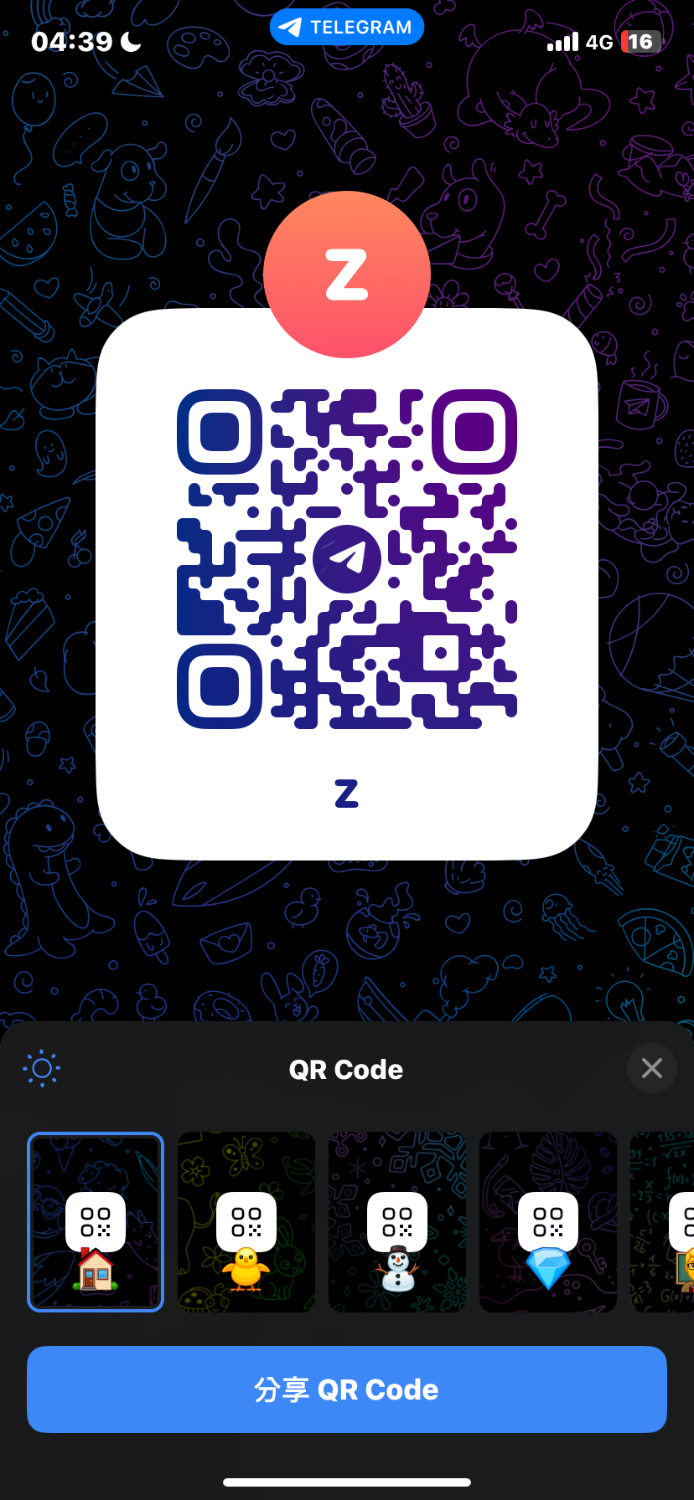Select the house QR theme

click(x=95, y=1221)
